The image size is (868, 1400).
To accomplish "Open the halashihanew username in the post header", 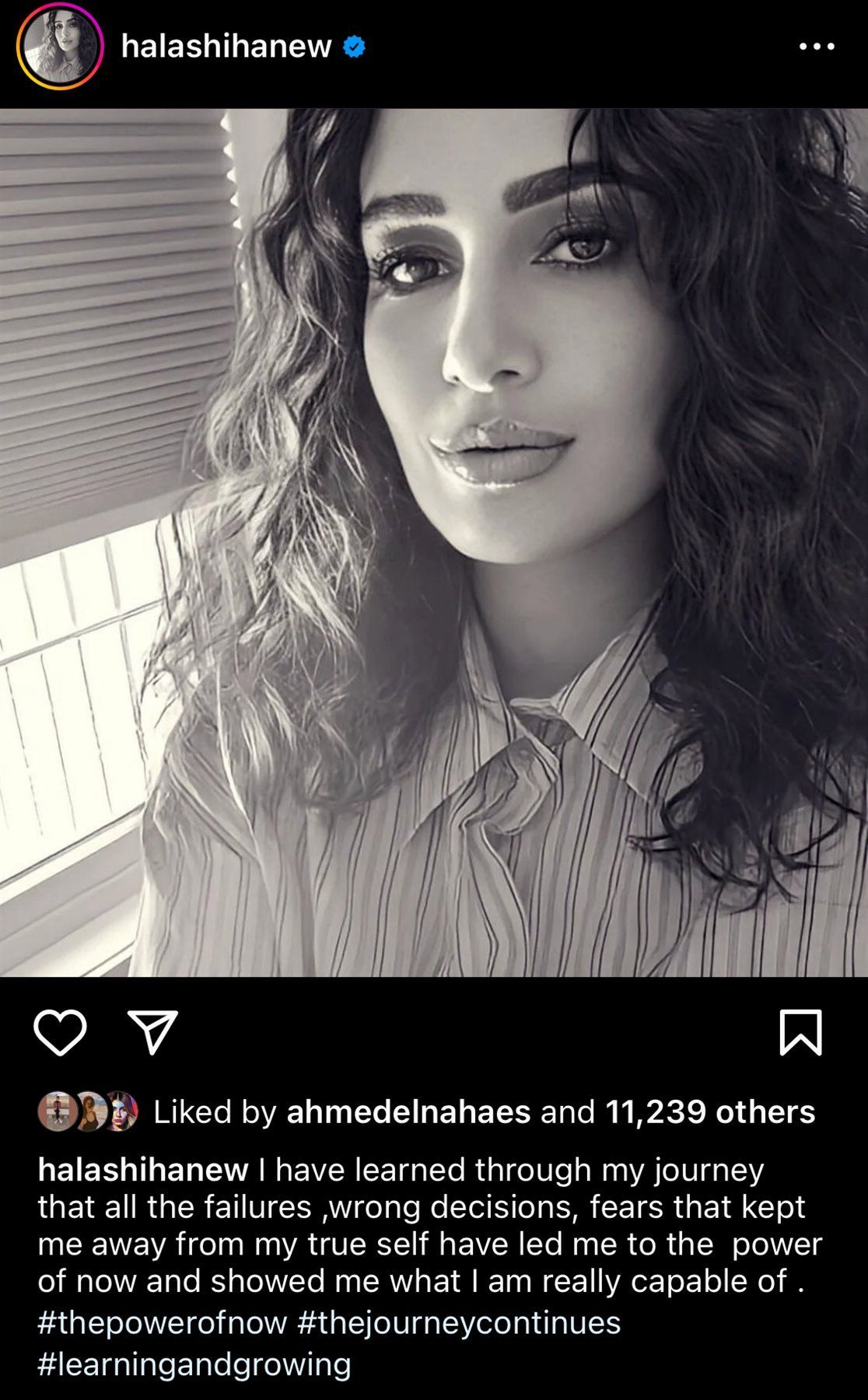I will [x=226, y=47].
